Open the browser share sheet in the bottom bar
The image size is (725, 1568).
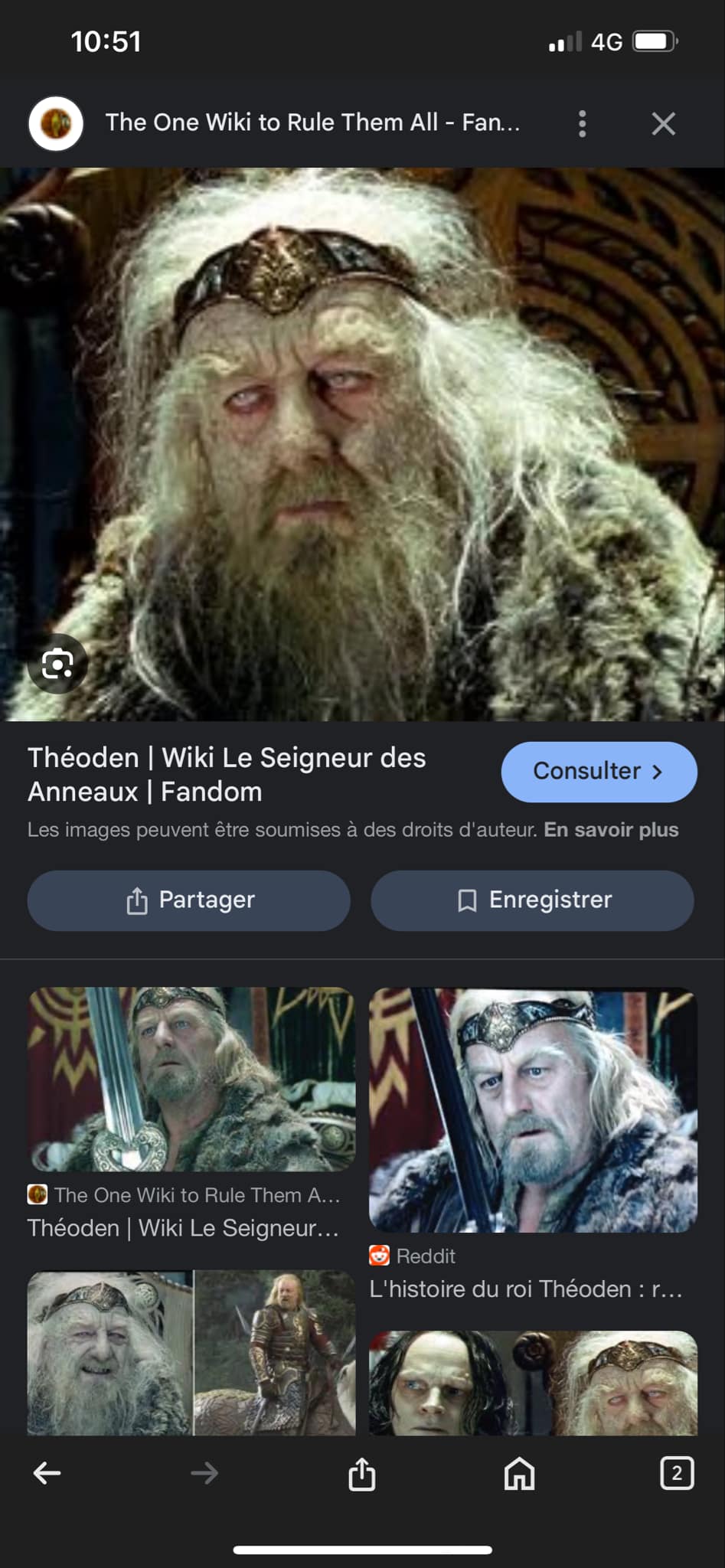click(x=362, y=1473)
